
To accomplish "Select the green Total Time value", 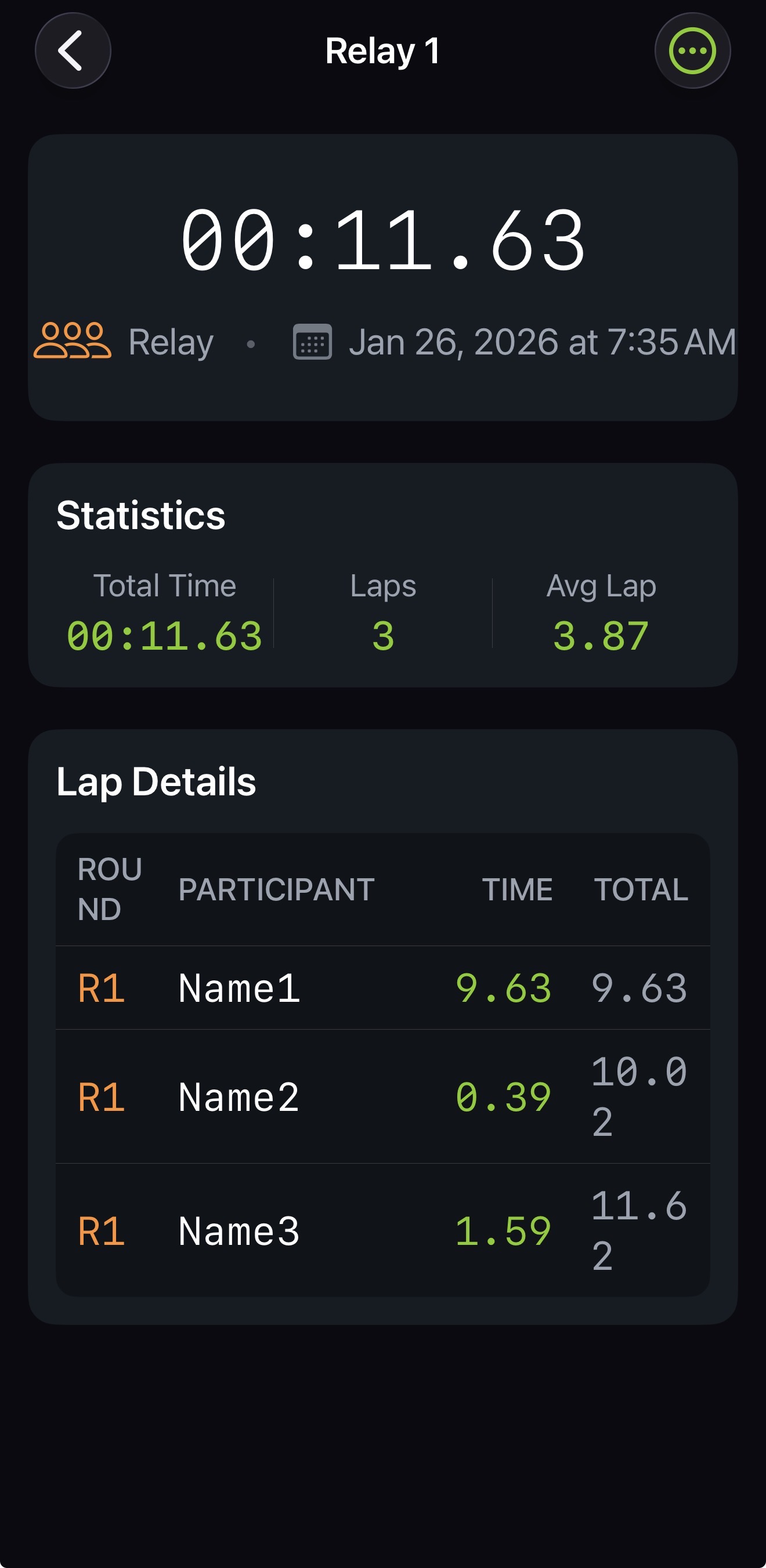I will click(x=165, y=635).
